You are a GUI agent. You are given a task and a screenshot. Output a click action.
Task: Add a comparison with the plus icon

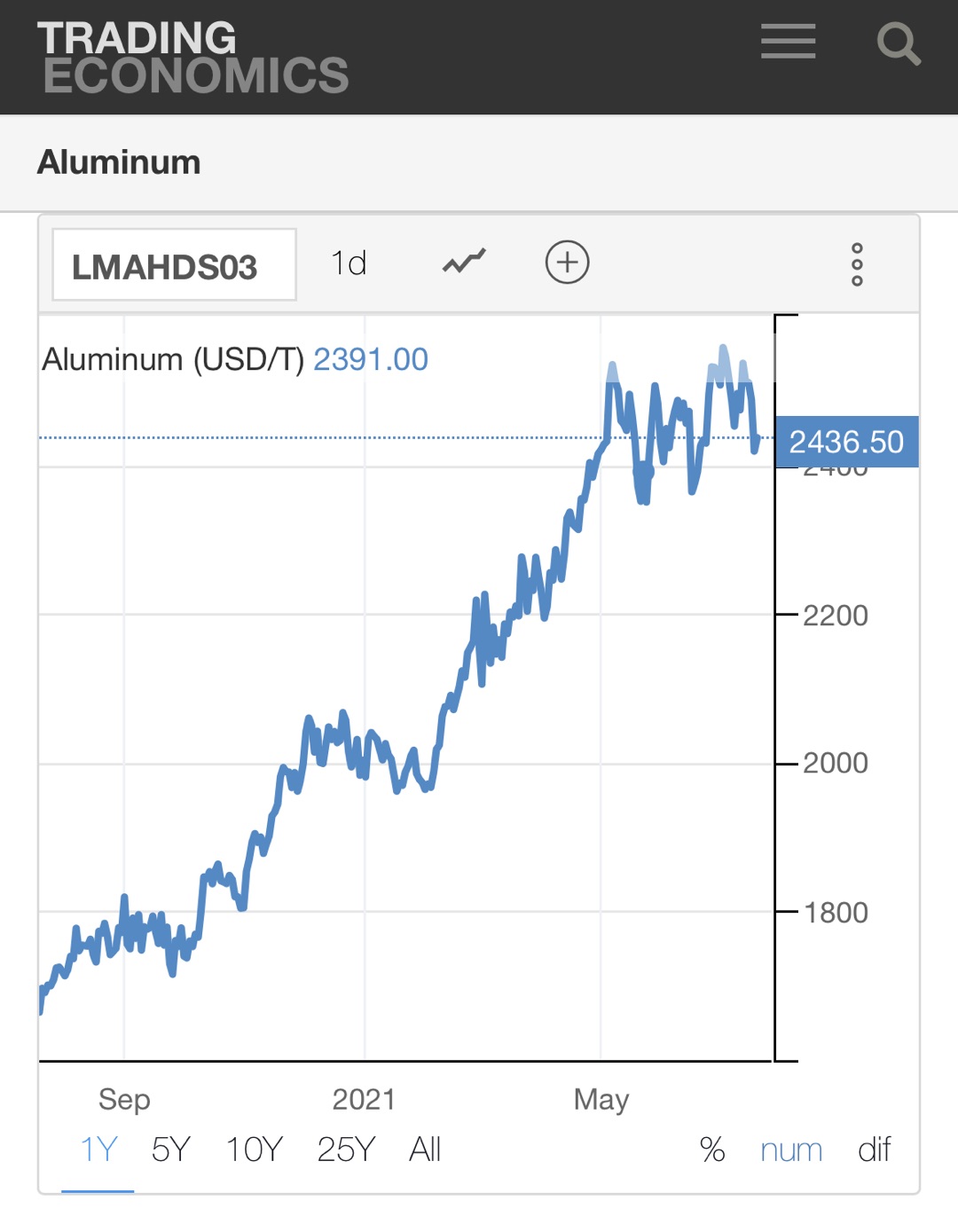click(x=567, y=263)
